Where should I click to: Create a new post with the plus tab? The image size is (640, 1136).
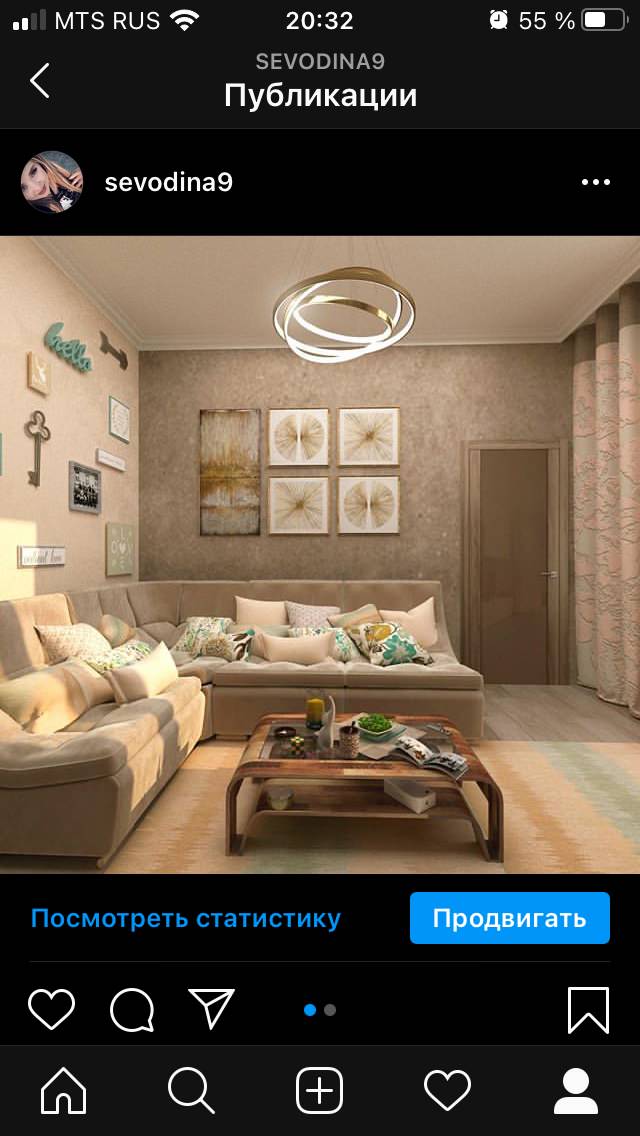(x=320, y=1090)
